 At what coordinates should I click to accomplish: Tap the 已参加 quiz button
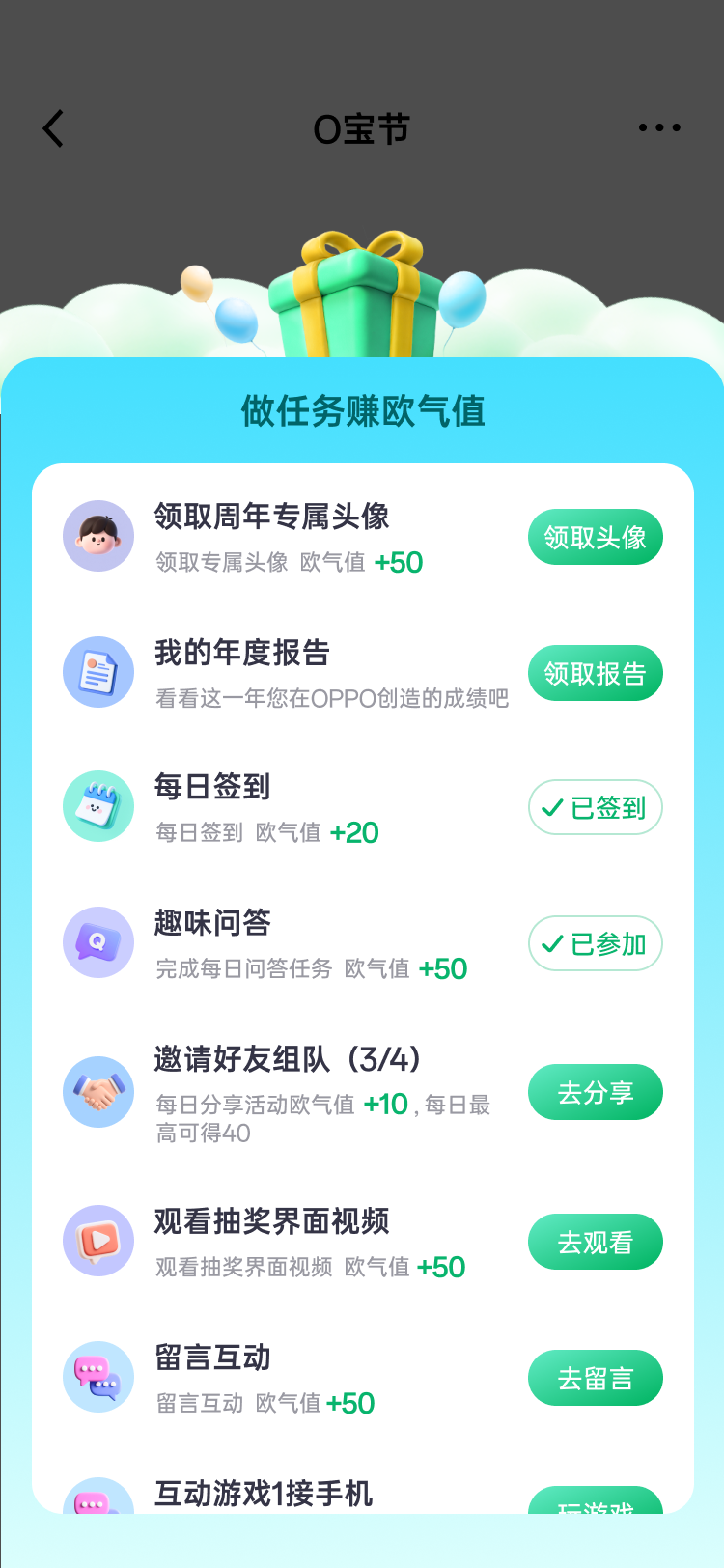point(595,943)
